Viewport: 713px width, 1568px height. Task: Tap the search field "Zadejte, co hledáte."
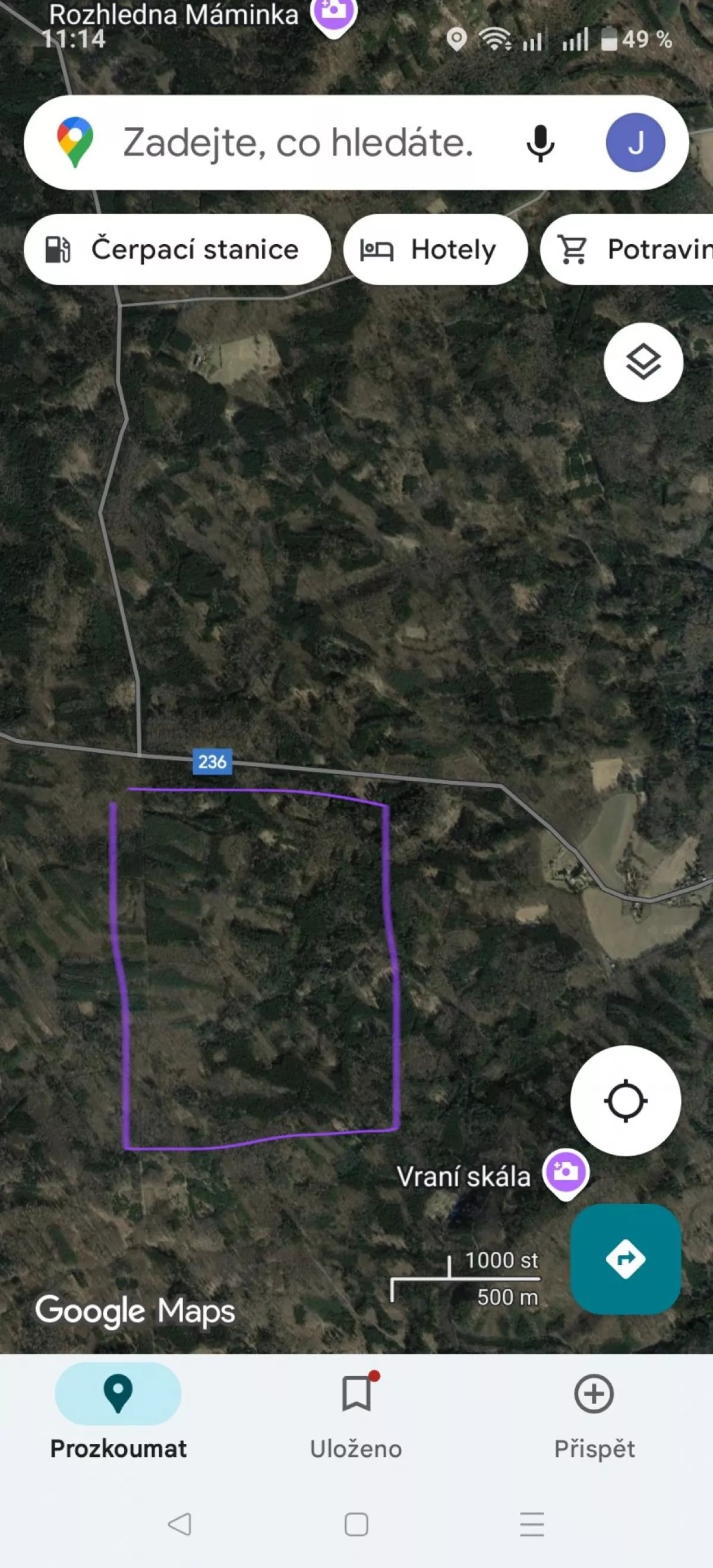click(x=298, y=143)
